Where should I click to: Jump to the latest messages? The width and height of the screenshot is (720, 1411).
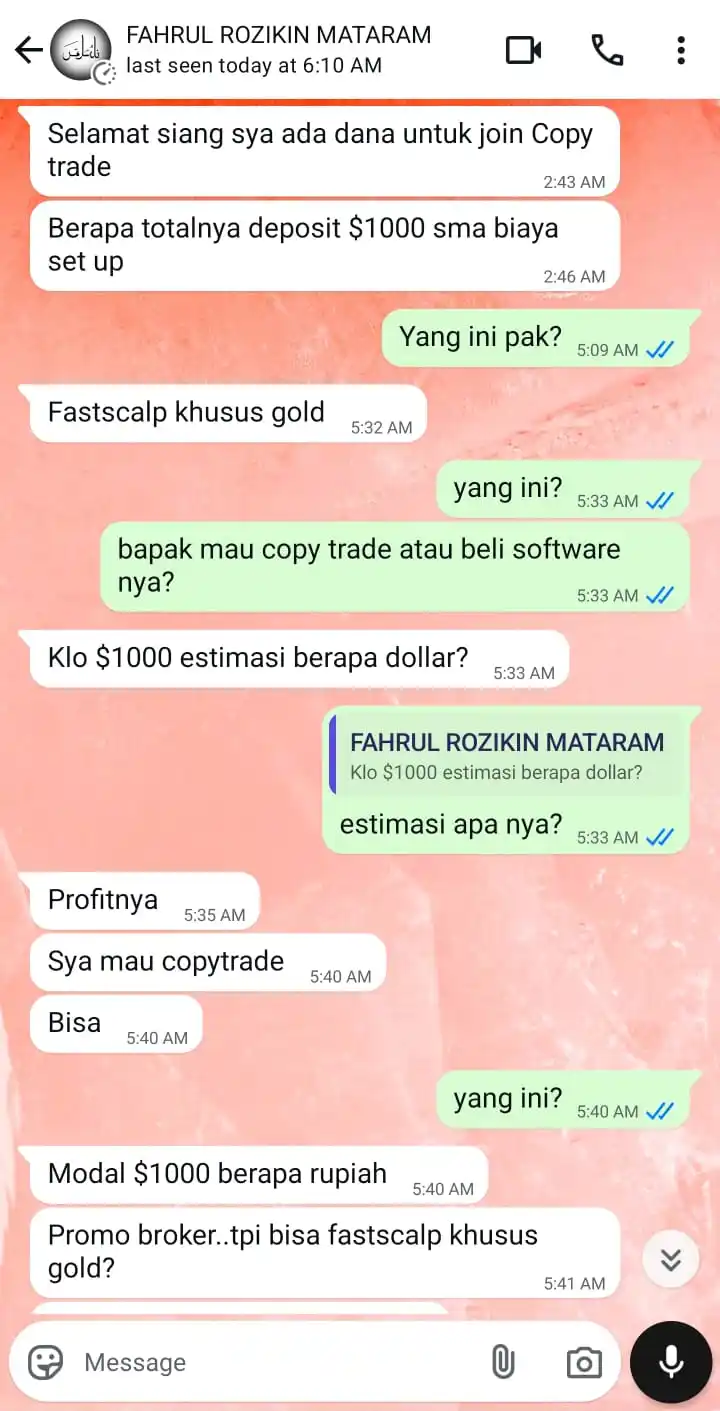[x=670, y=1260]
